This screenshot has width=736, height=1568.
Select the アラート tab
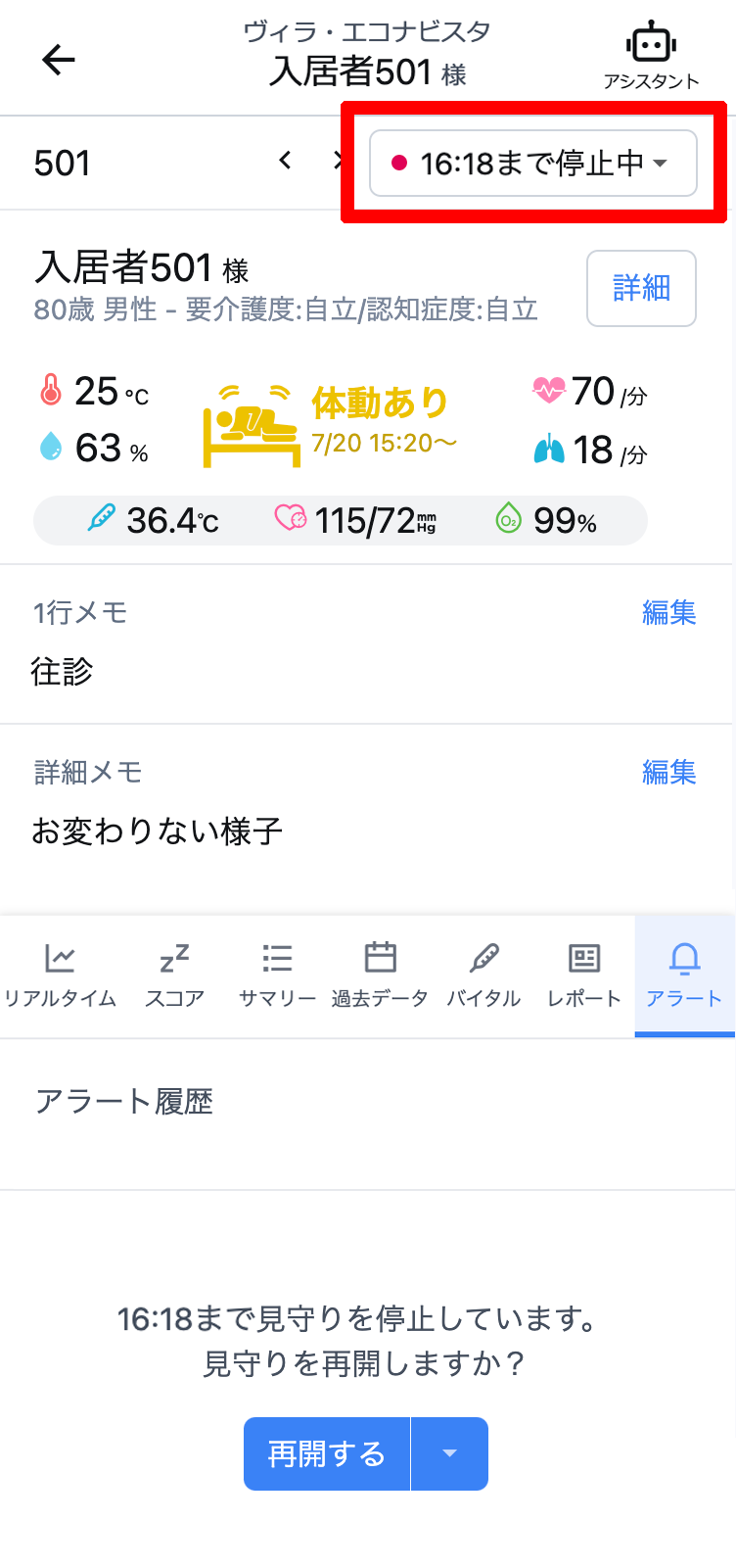684,975
